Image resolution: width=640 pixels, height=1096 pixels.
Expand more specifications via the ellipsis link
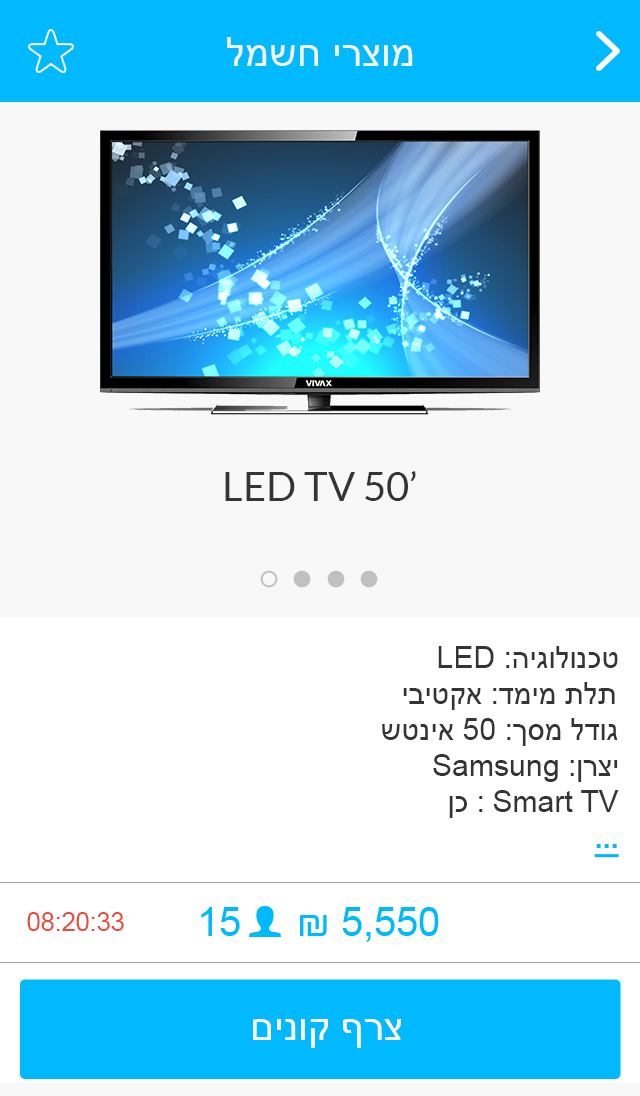[606, 849]
